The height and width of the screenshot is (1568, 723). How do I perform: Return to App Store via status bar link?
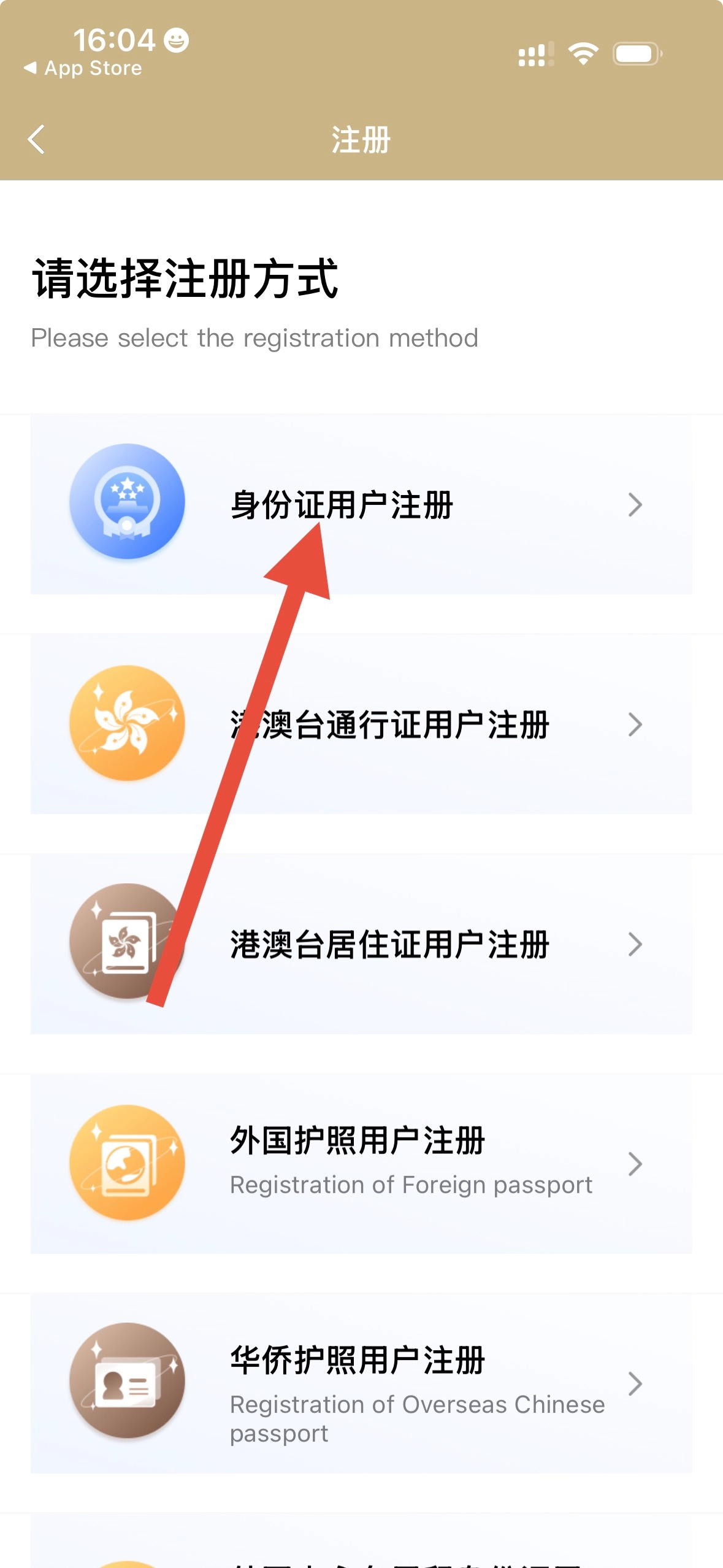coord(83,68)
